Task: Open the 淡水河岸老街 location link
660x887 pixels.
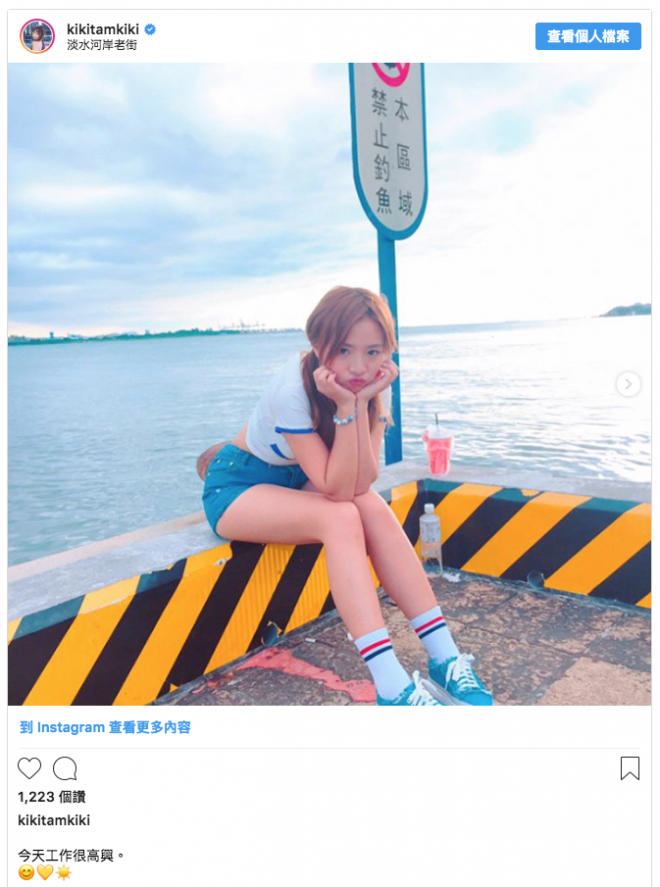Action: [102, 46]
